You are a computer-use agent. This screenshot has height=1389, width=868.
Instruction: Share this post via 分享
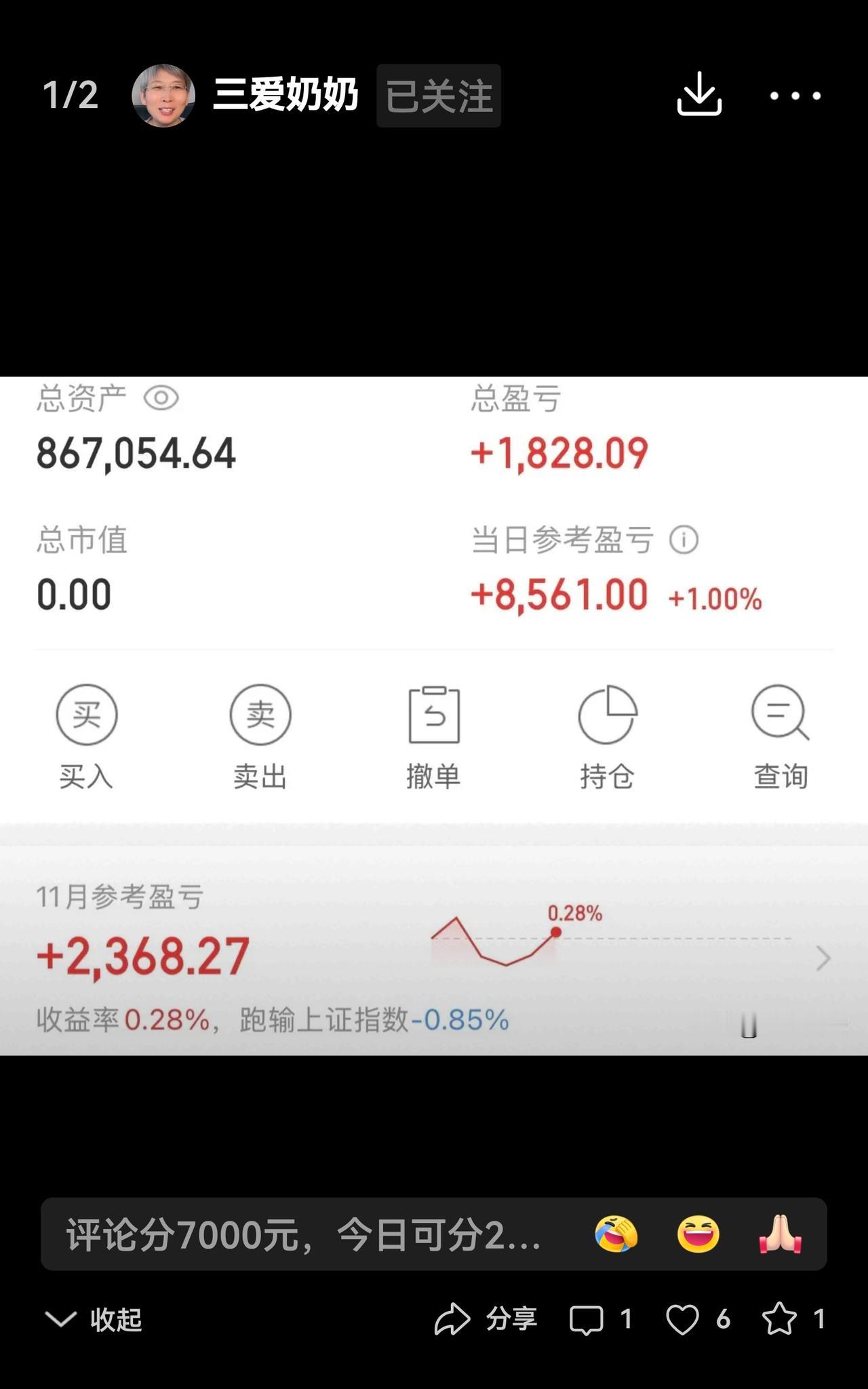[x=486, y=1319]
